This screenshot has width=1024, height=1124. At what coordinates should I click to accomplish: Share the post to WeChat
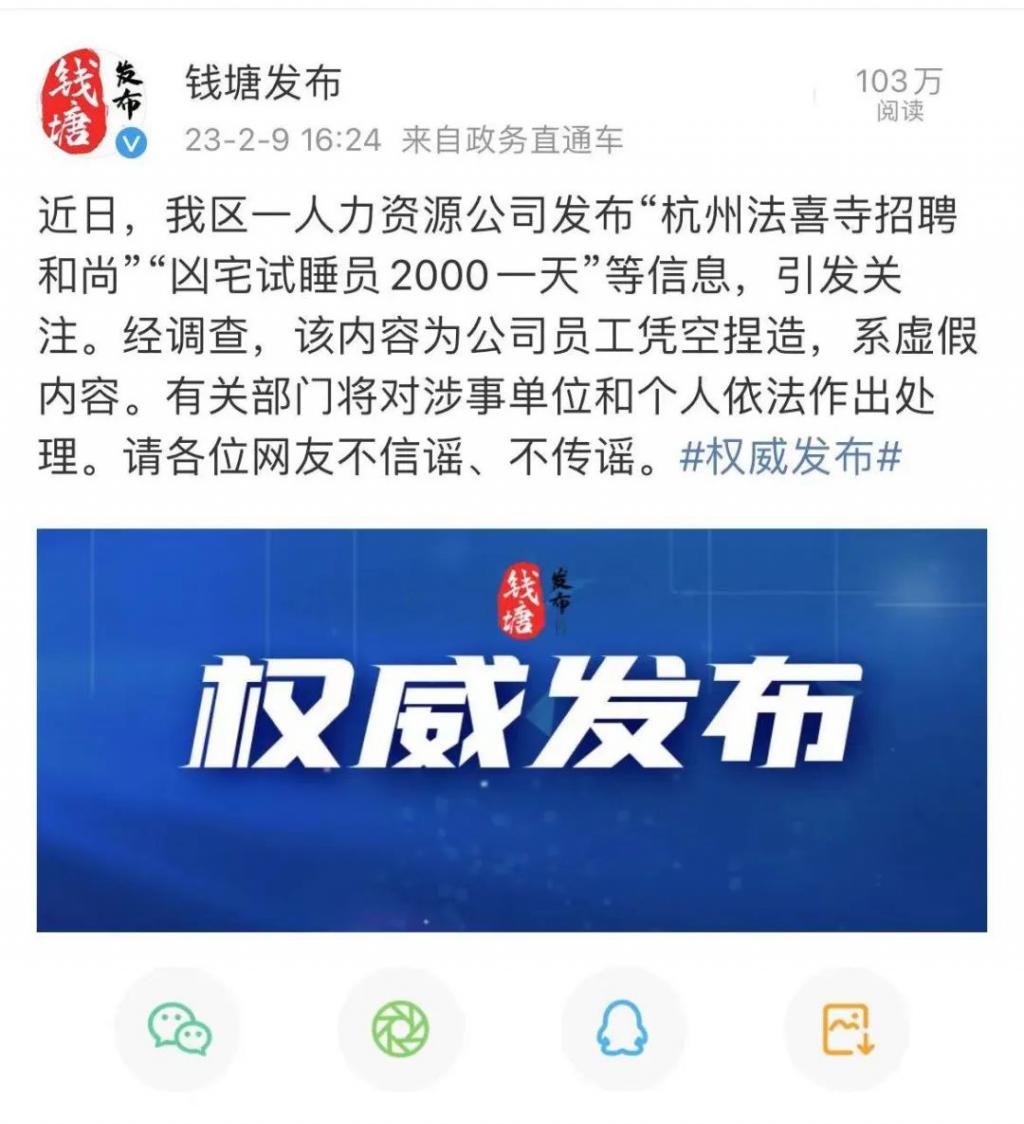pyautogui.click(x=179, y=1029)
